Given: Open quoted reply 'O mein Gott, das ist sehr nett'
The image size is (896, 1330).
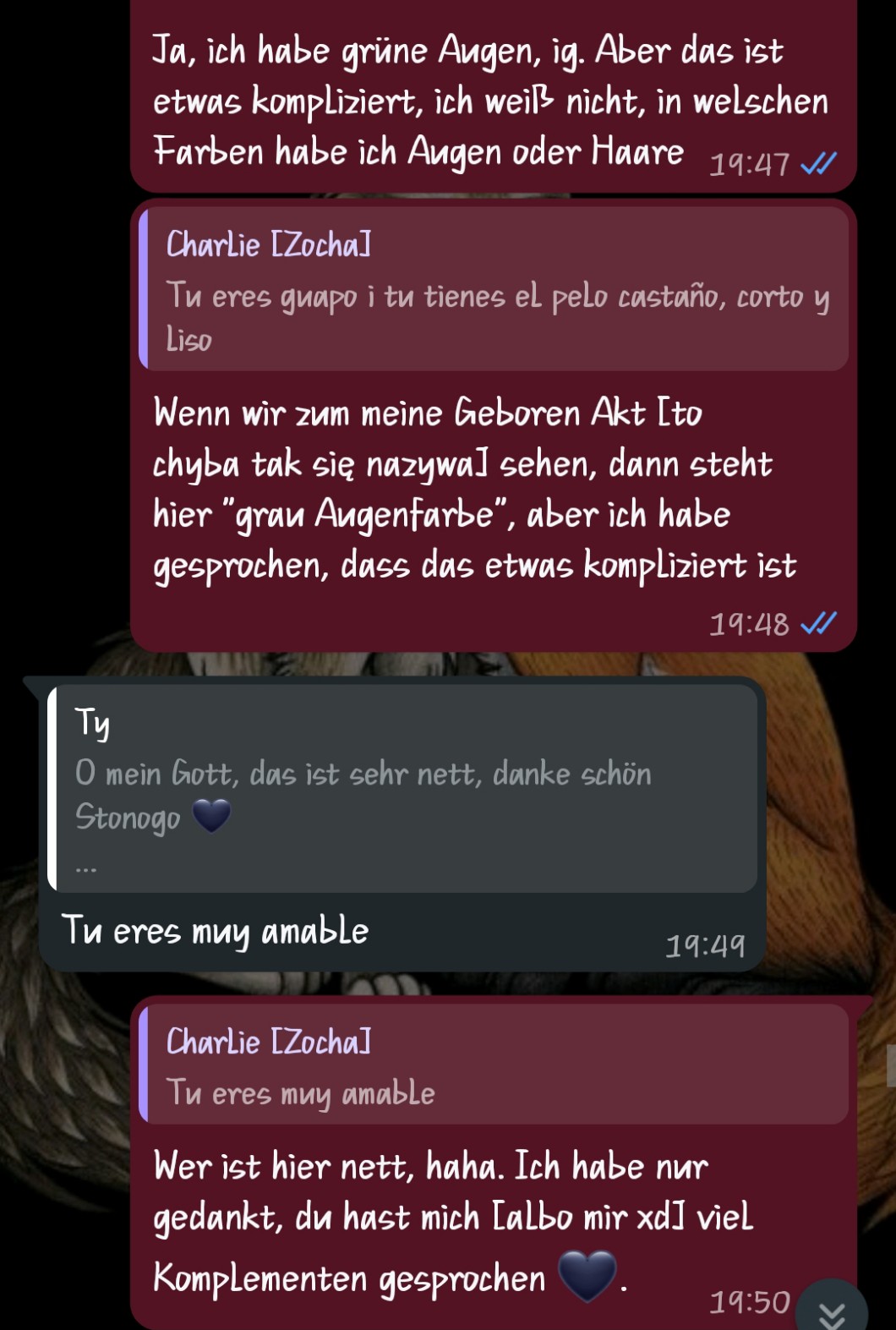Looking at the screenshot, I should tap(404, 788).
